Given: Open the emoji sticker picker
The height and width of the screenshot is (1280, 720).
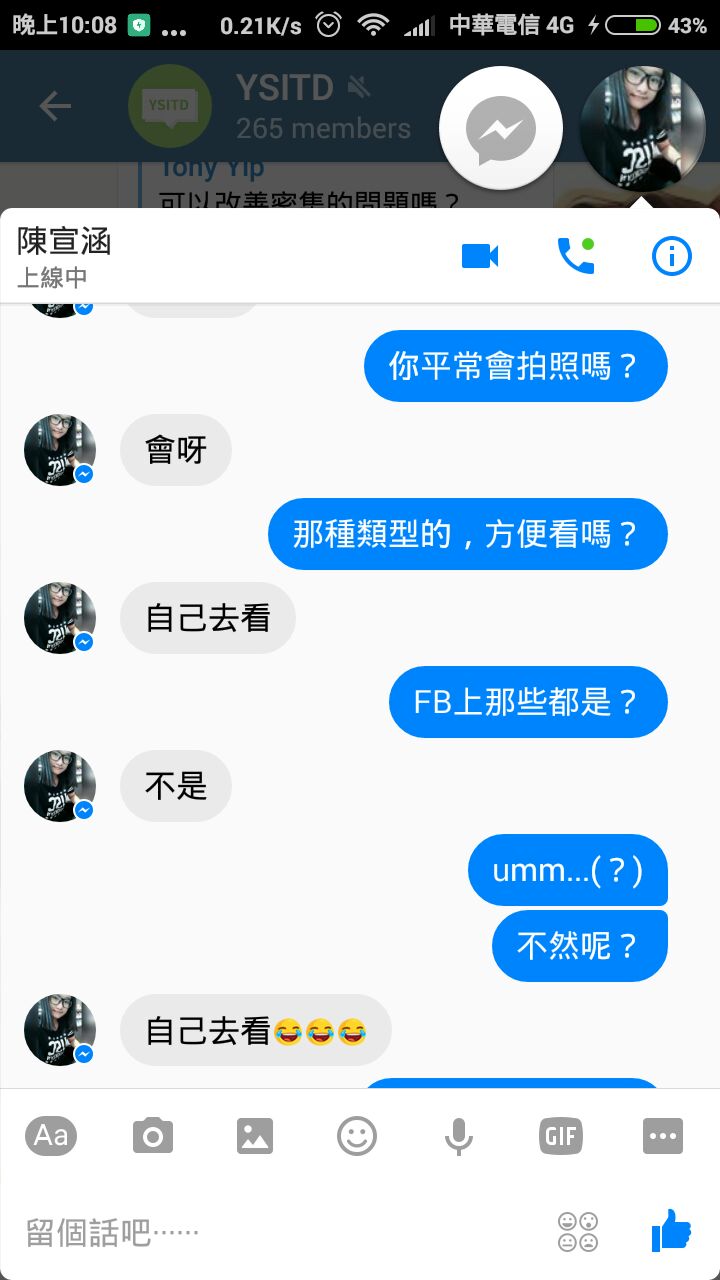Looking at the screenshot, I should click(x=357, y=1135).
